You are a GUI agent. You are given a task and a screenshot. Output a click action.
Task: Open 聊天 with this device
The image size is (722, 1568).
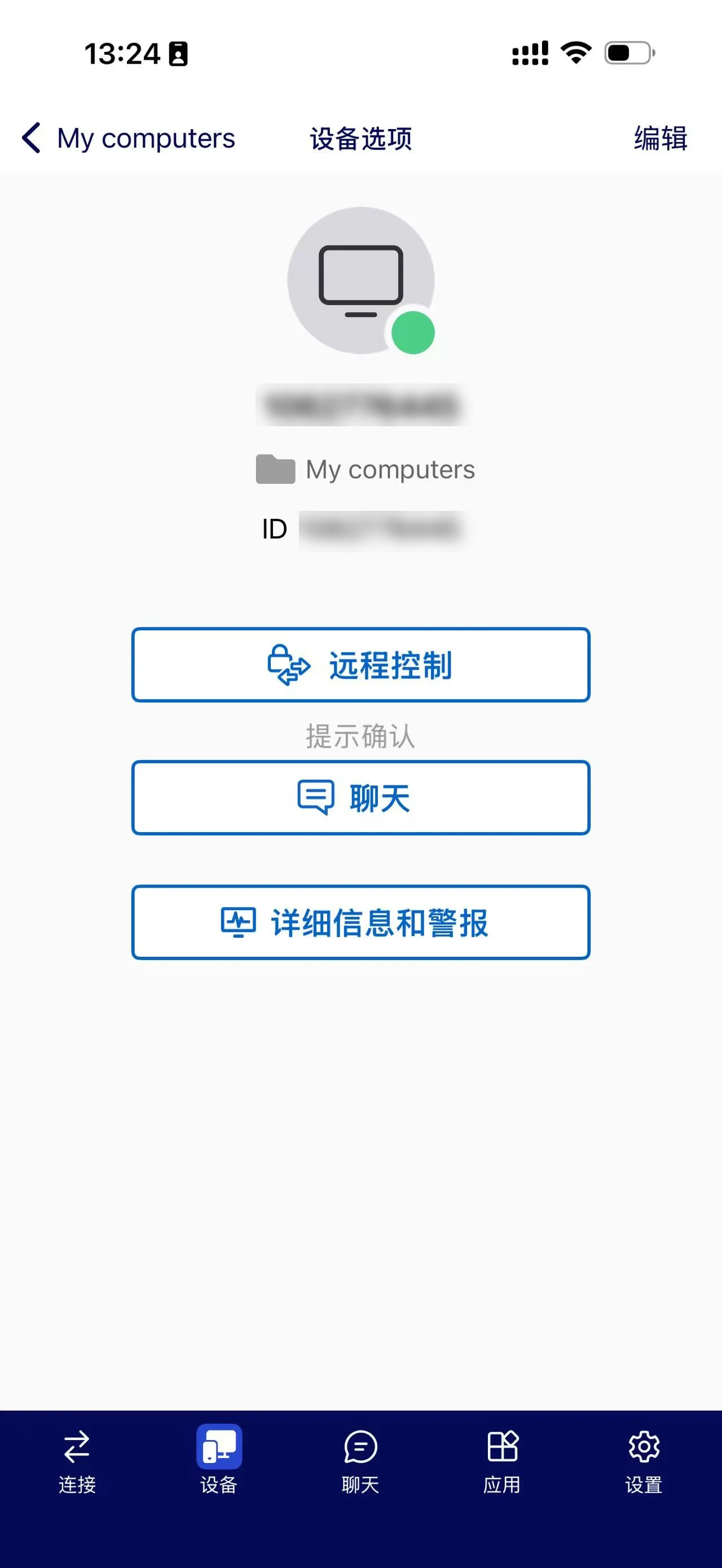coord(360,797)
